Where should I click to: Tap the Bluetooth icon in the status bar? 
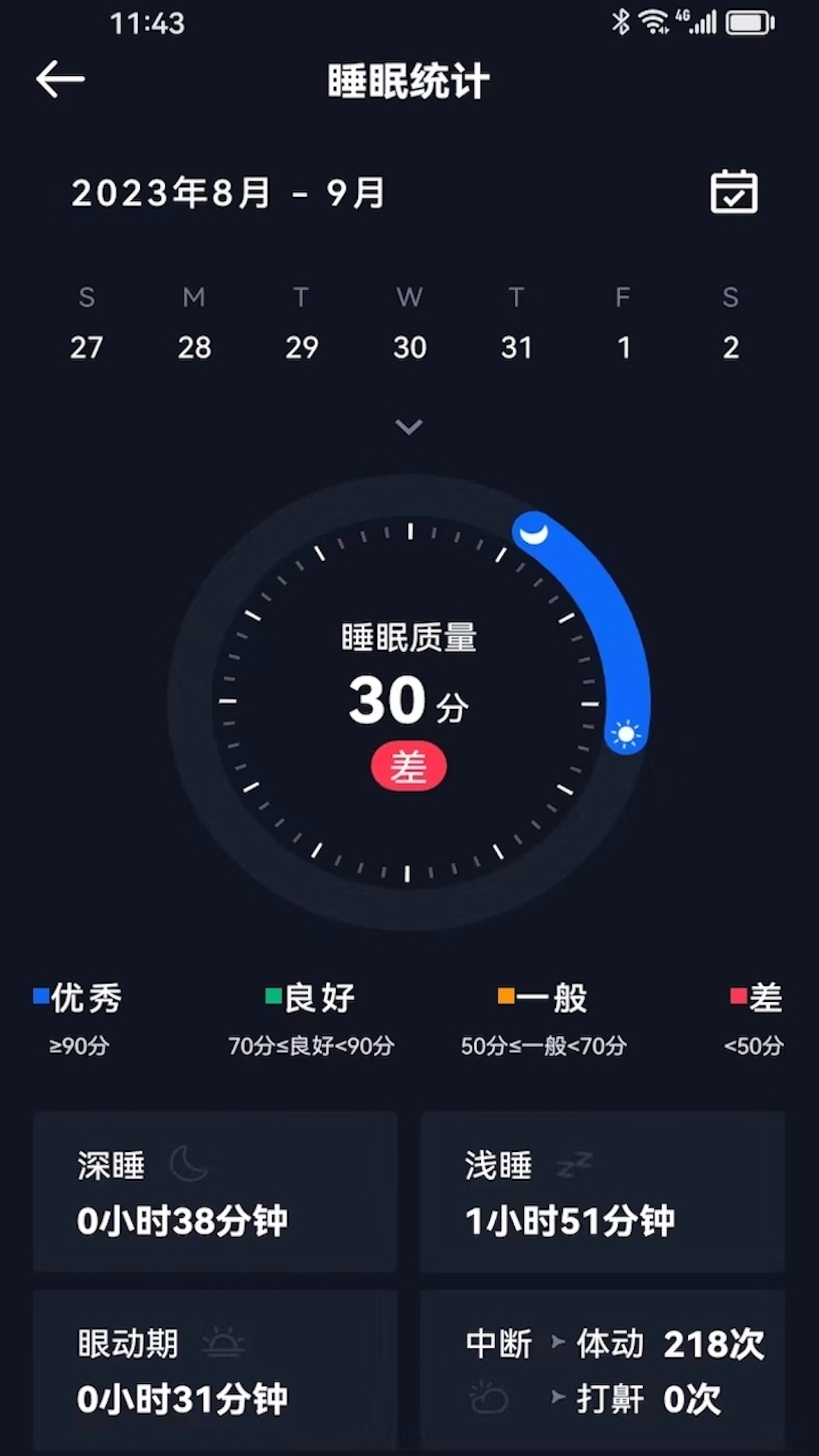coord(620,23)
